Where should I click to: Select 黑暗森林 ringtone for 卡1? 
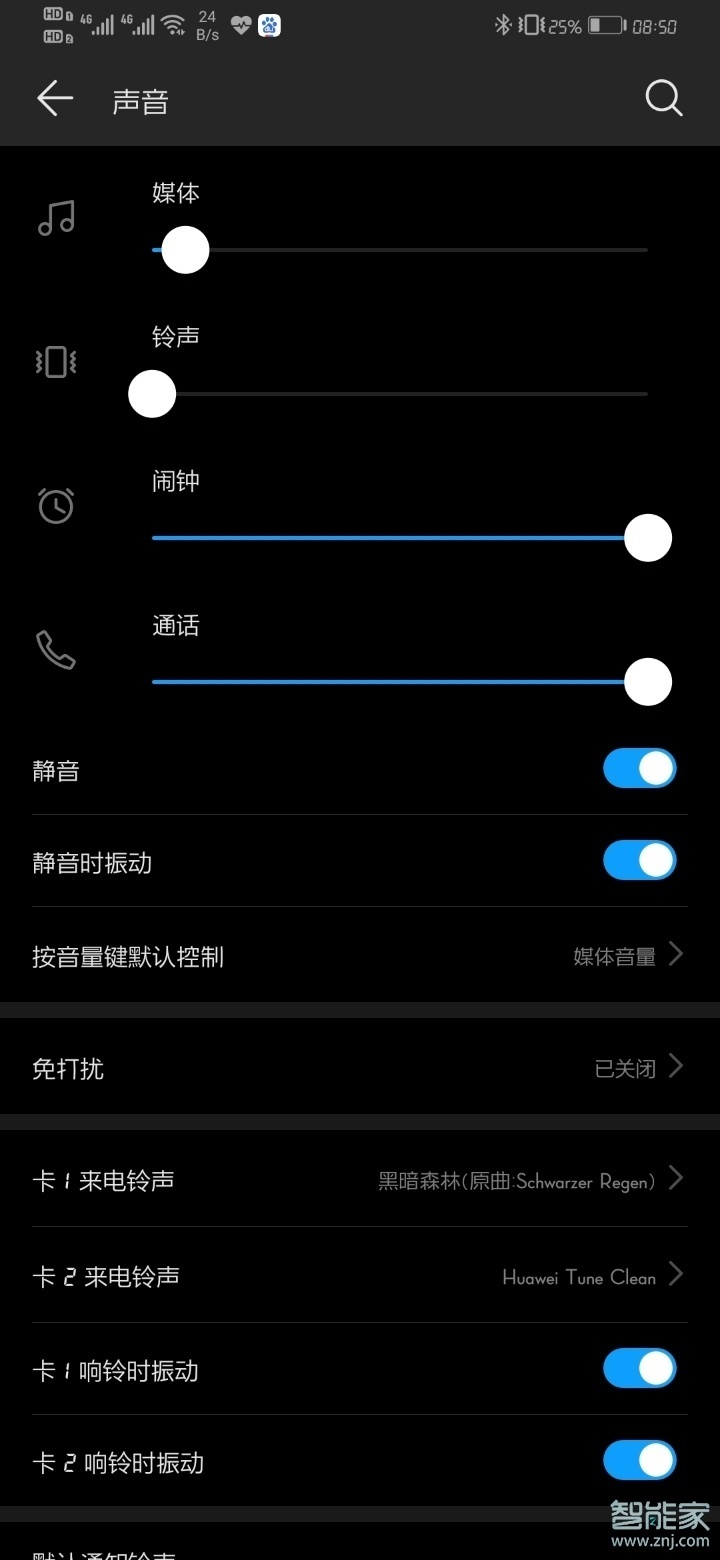[360, 1181]
